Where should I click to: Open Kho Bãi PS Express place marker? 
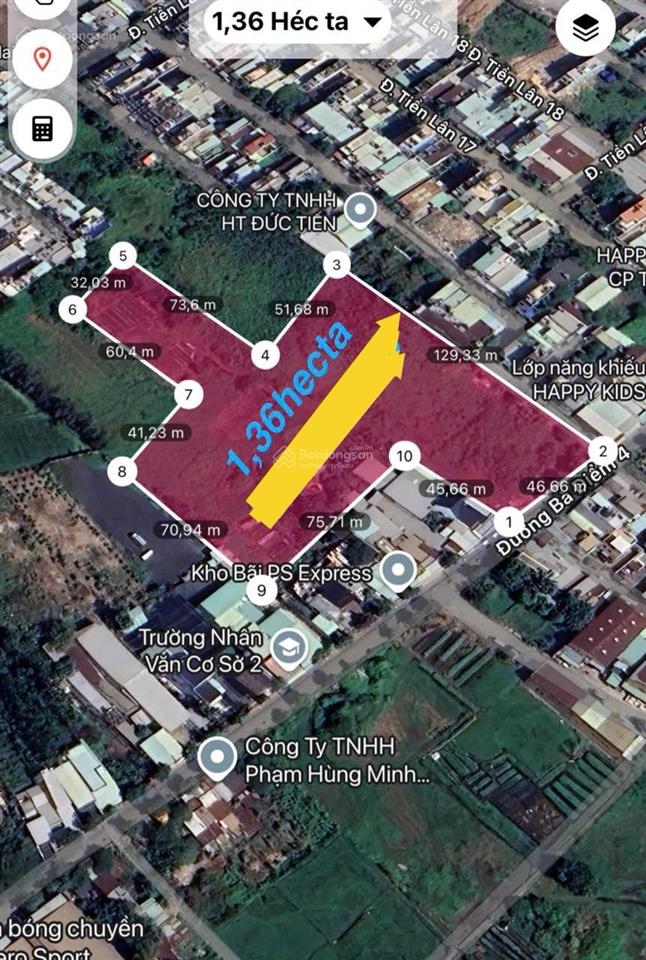coord(399,572)
